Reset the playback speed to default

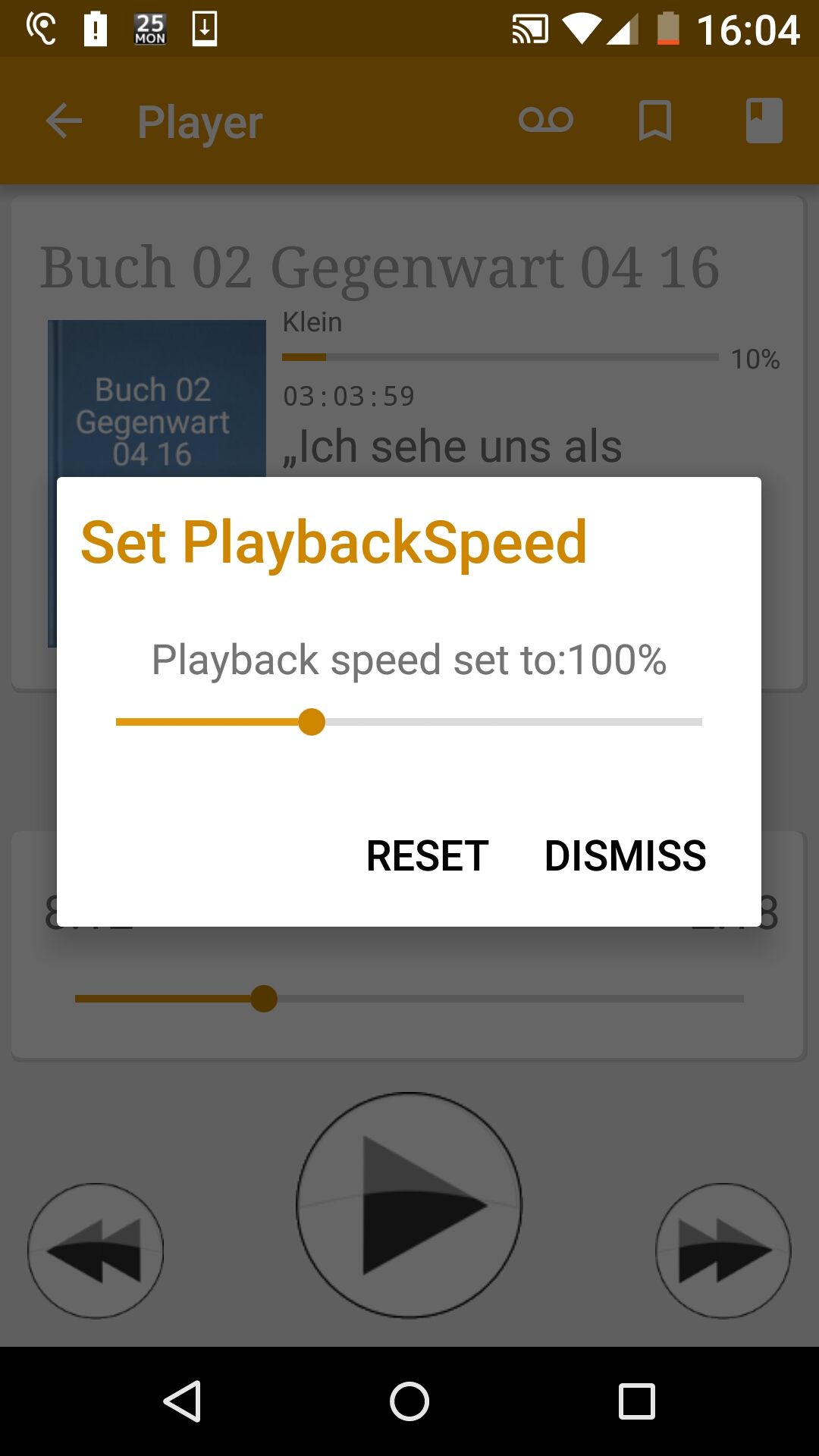427,856
